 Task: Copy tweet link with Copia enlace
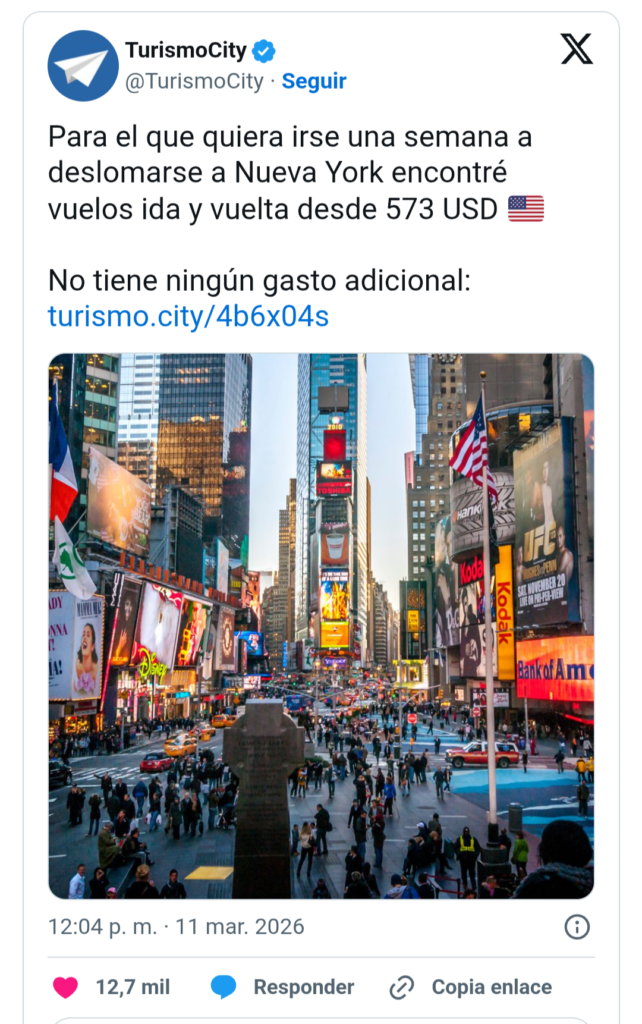point(471,987)
